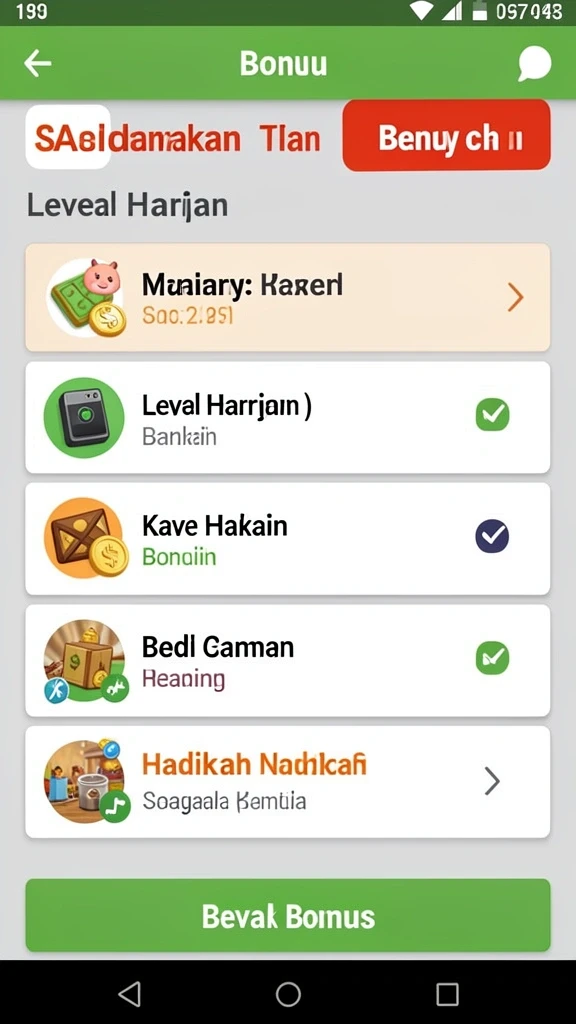Open the Muniary: Karerl card
576x1024 pixels.
(x=287, y=297)
